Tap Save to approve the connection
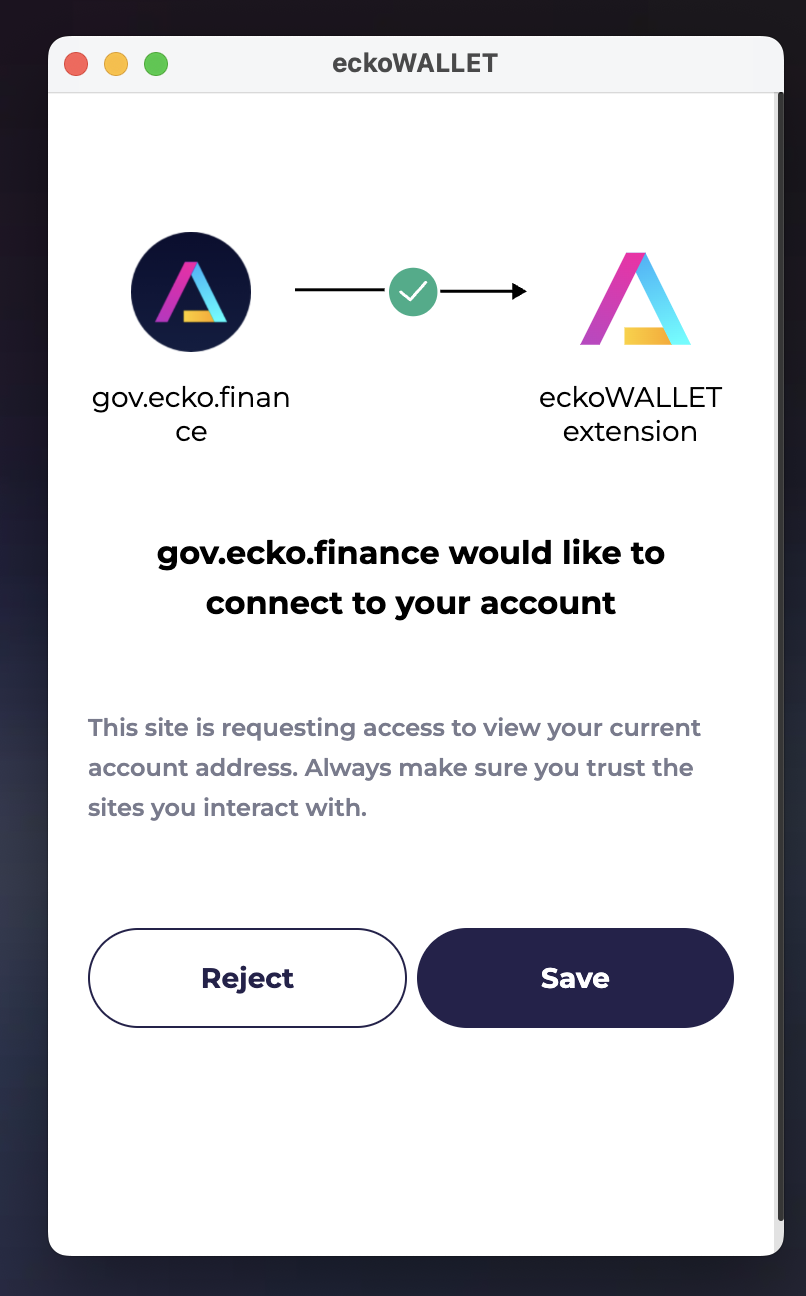The image size is (806, 1296). pyautogui.click(x=575, y=978)
